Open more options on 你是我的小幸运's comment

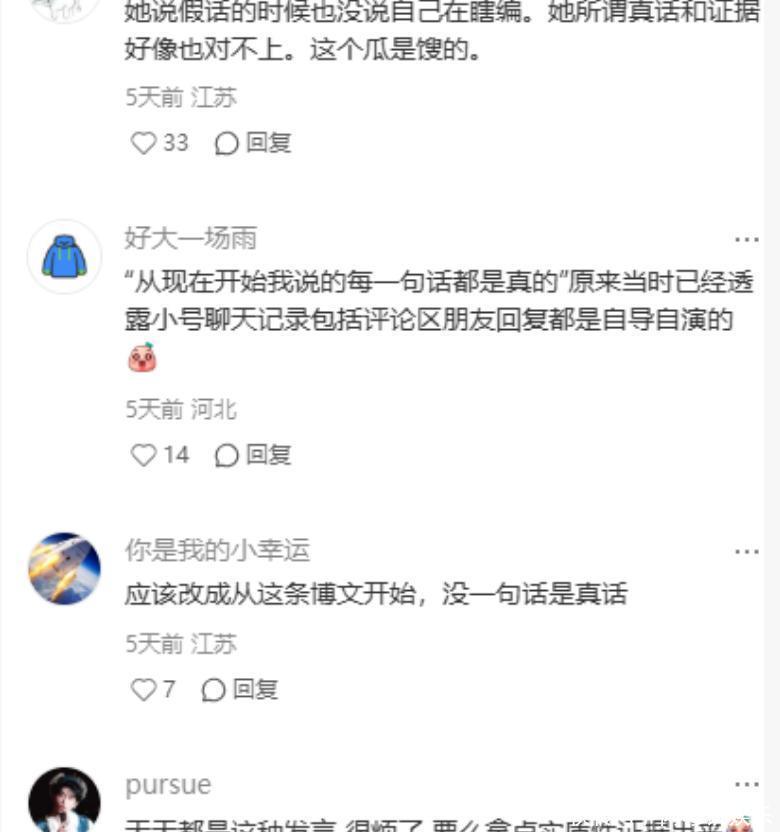pos(746,551)
